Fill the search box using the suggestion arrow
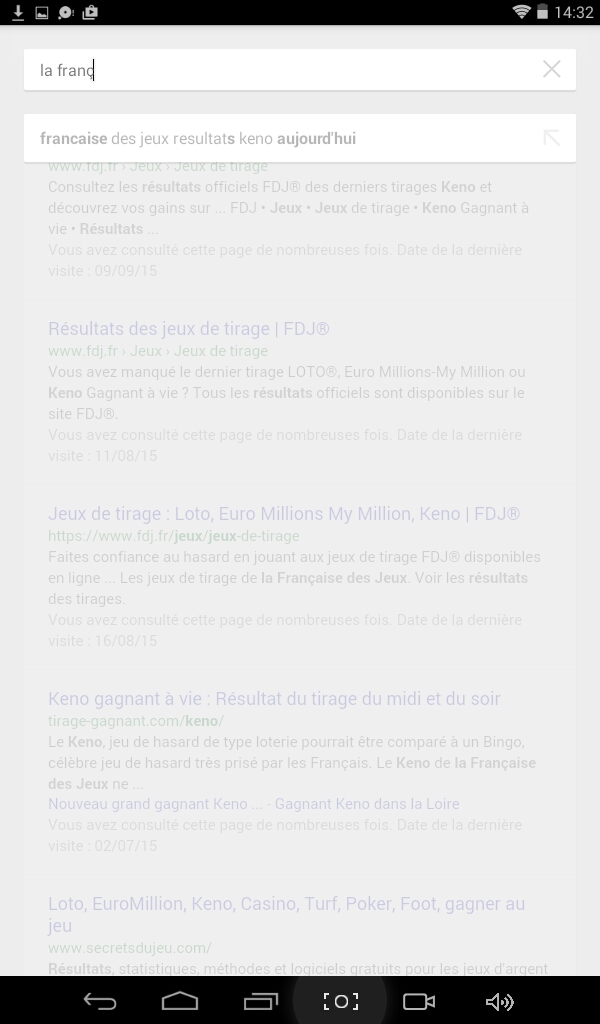The image size is (600, 1024). point(552,138)
